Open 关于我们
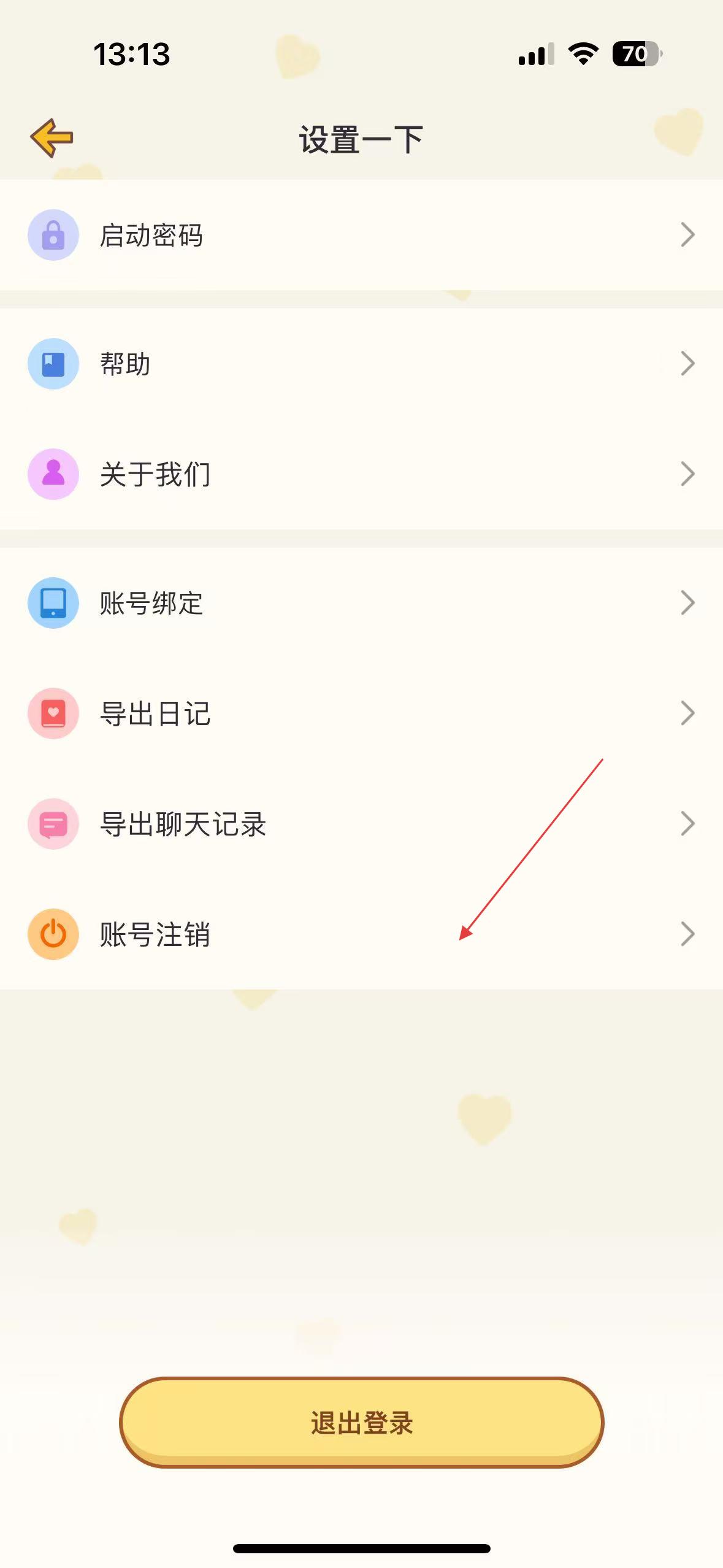Image resolution: width=723 pixels, height=1568 pixels. [x=361, y=474]
